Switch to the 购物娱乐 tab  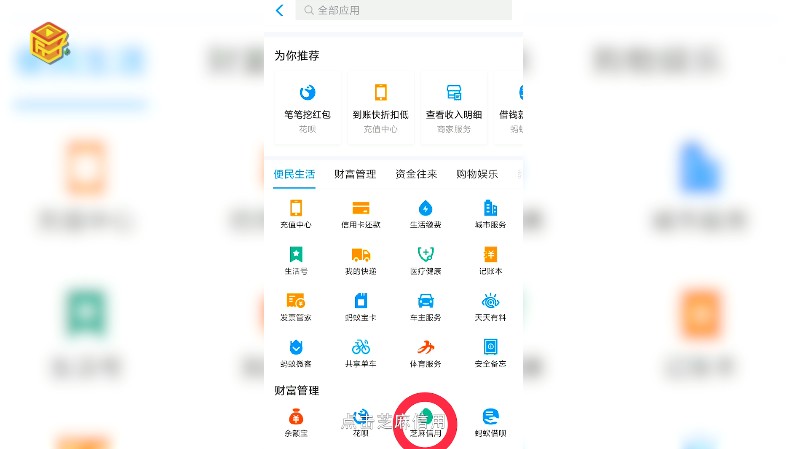pyautogui.click(x=477, y=174)
